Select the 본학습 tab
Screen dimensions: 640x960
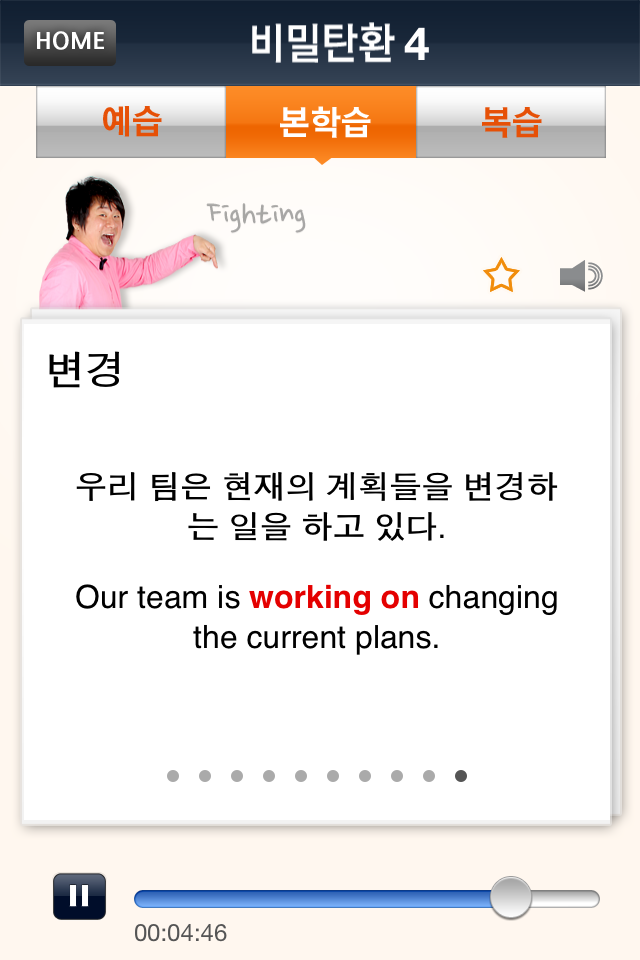click(320, 122)
